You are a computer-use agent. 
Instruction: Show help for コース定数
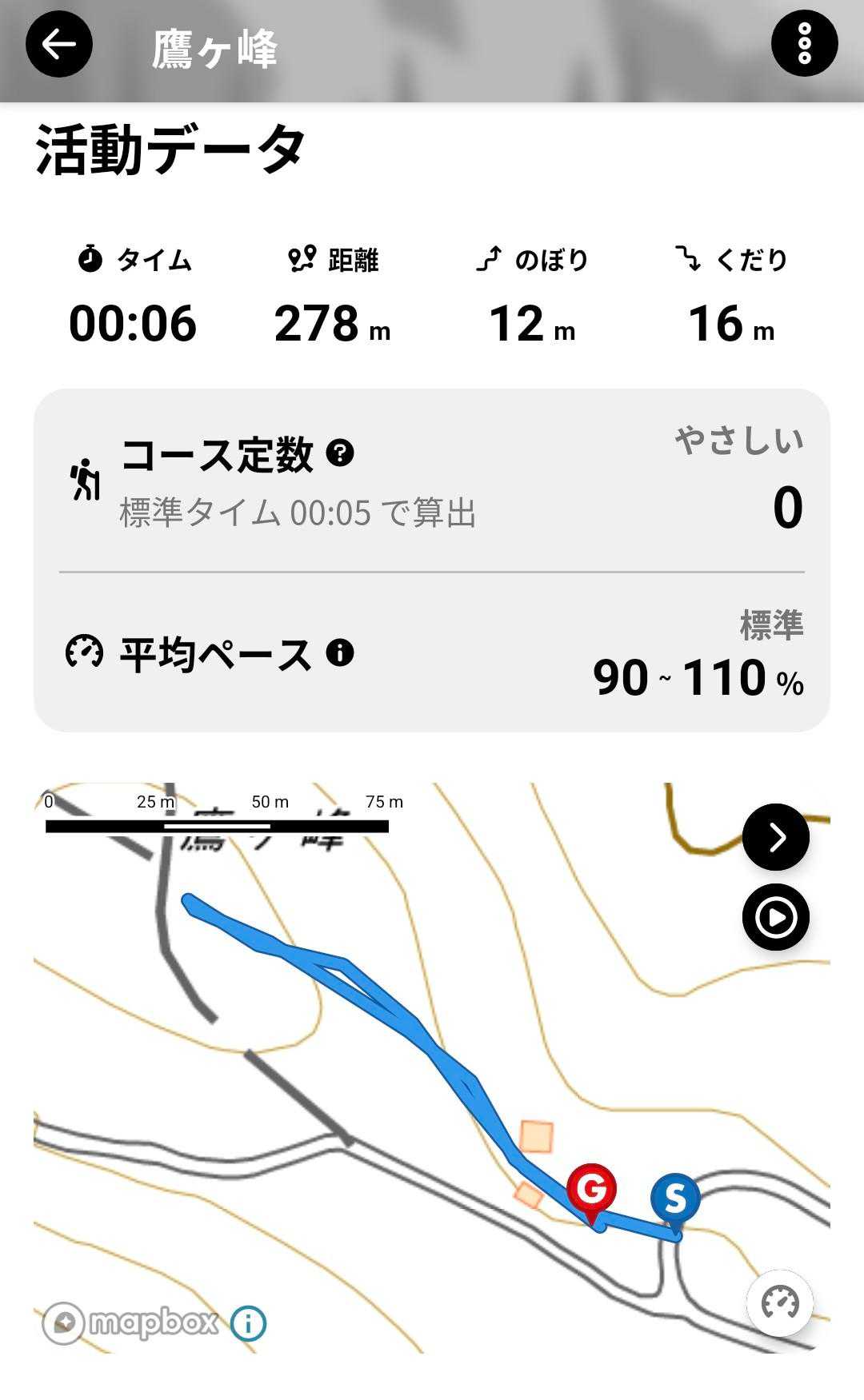(340, 453)
